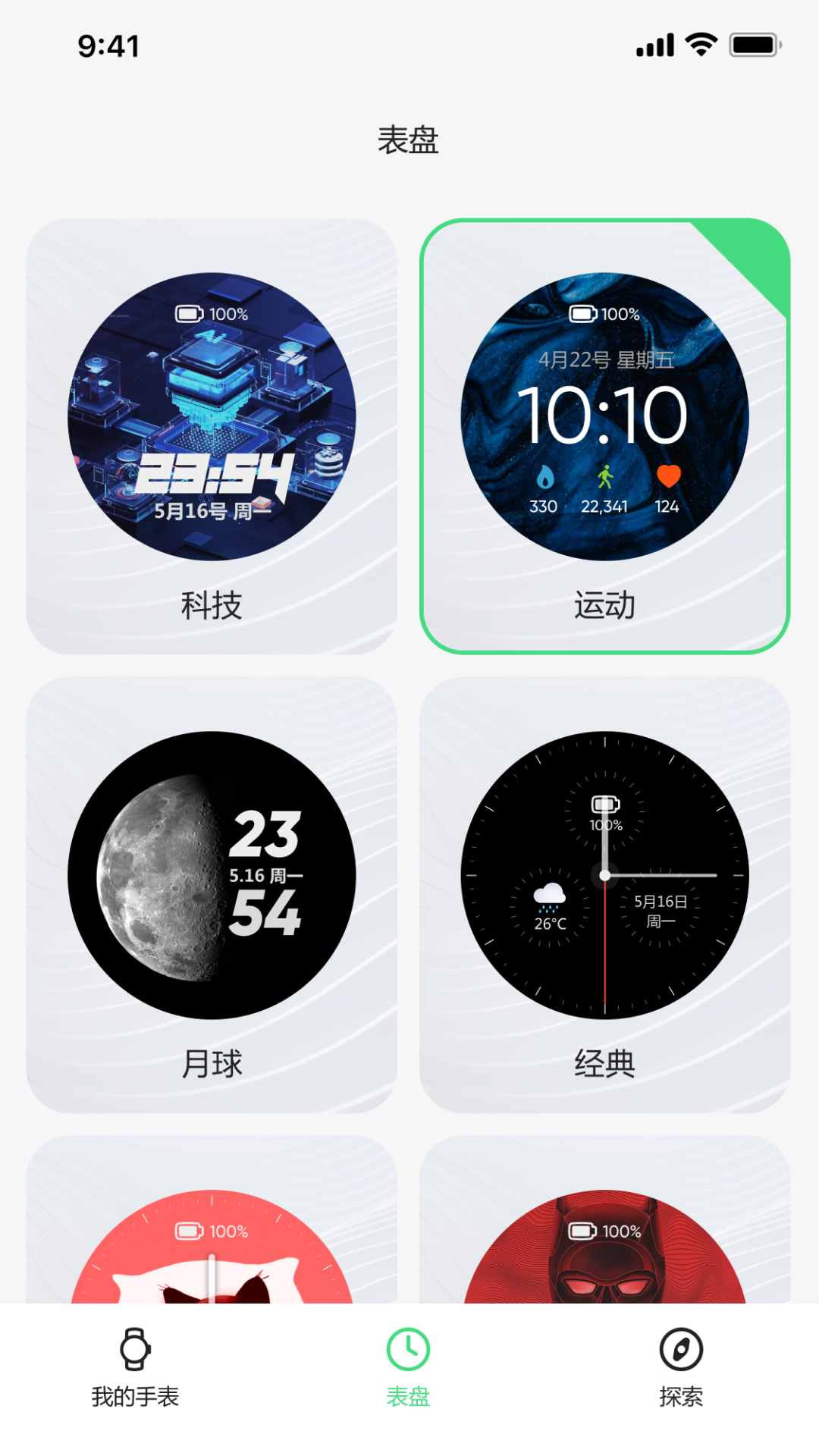Open the 月球 watch face card
Viewport: 819px width, 1456px height.
(x=213, y=895)
